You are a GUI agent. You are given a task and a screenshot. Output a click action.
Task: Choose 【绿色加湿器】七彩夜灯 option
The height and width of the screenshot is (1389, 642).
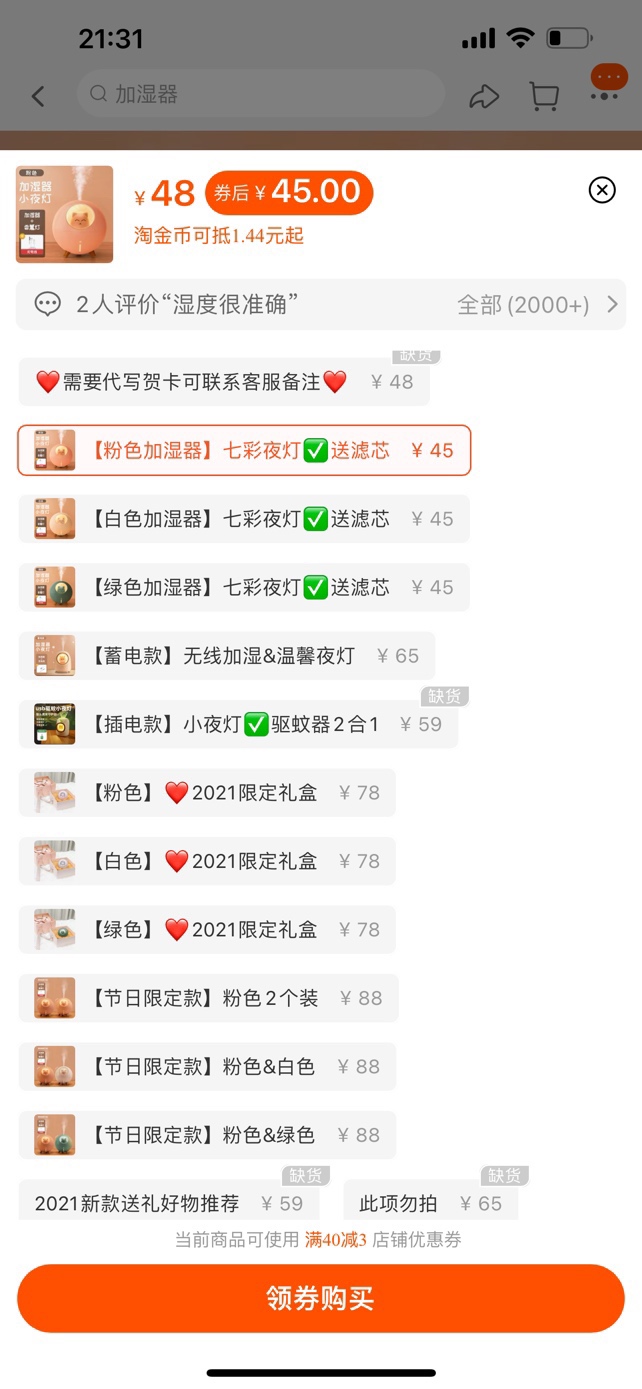[244, 588]
